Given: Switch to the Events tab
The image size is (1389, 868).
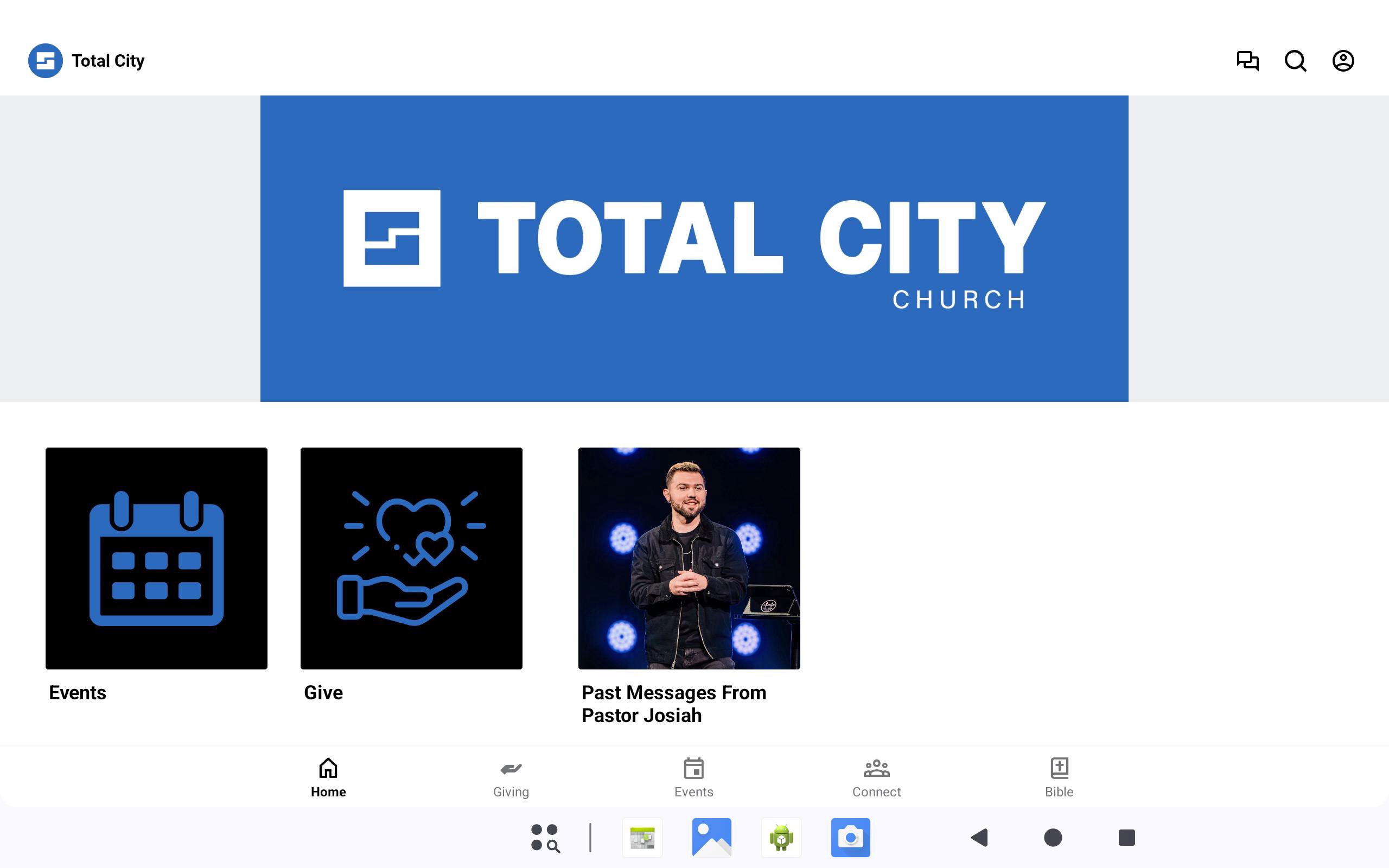Looking at the screenshot, I should (693, 777).
